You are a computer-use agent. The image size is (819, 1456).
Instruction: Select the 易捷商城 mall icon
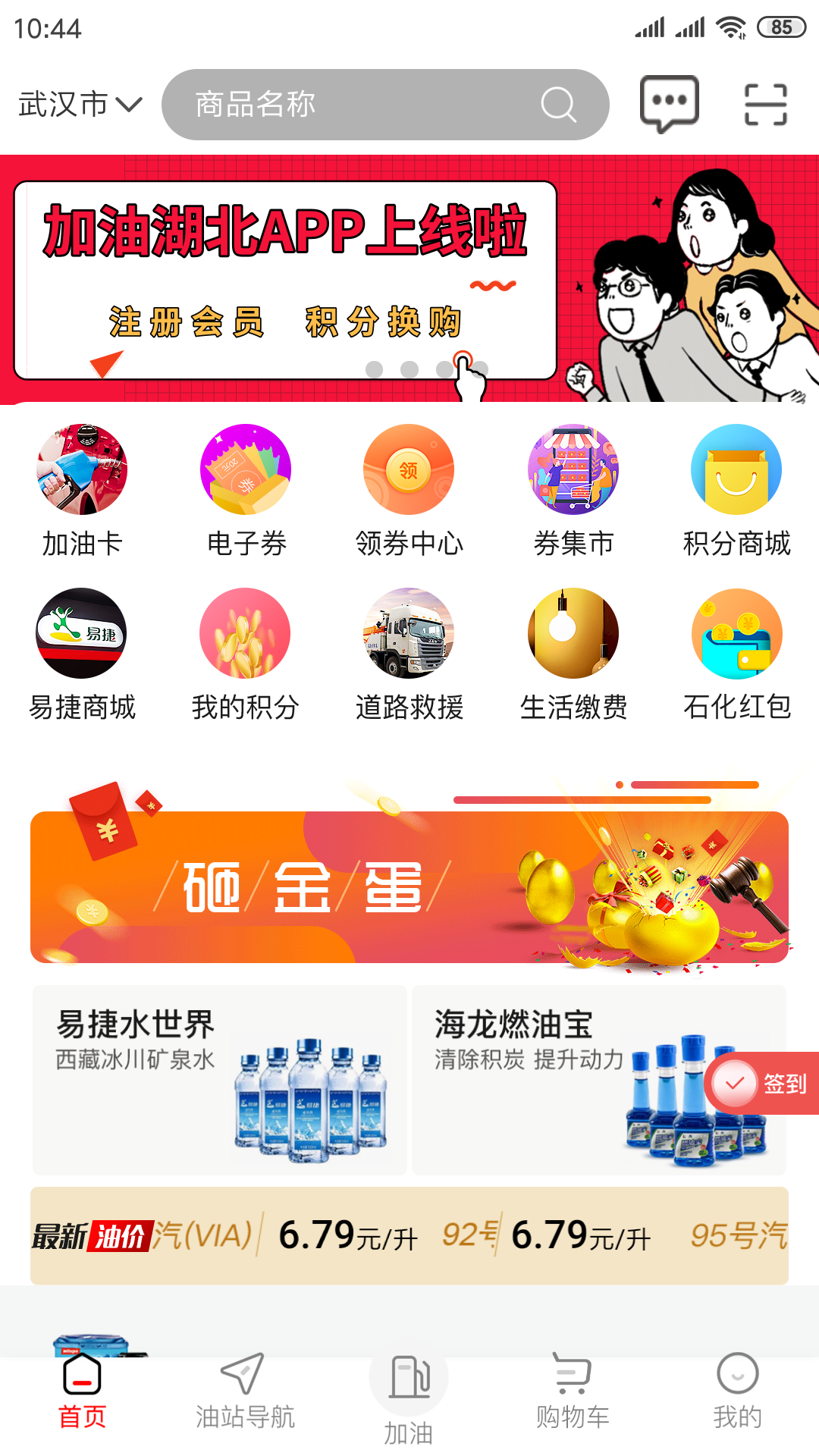[x=81, y=637]
